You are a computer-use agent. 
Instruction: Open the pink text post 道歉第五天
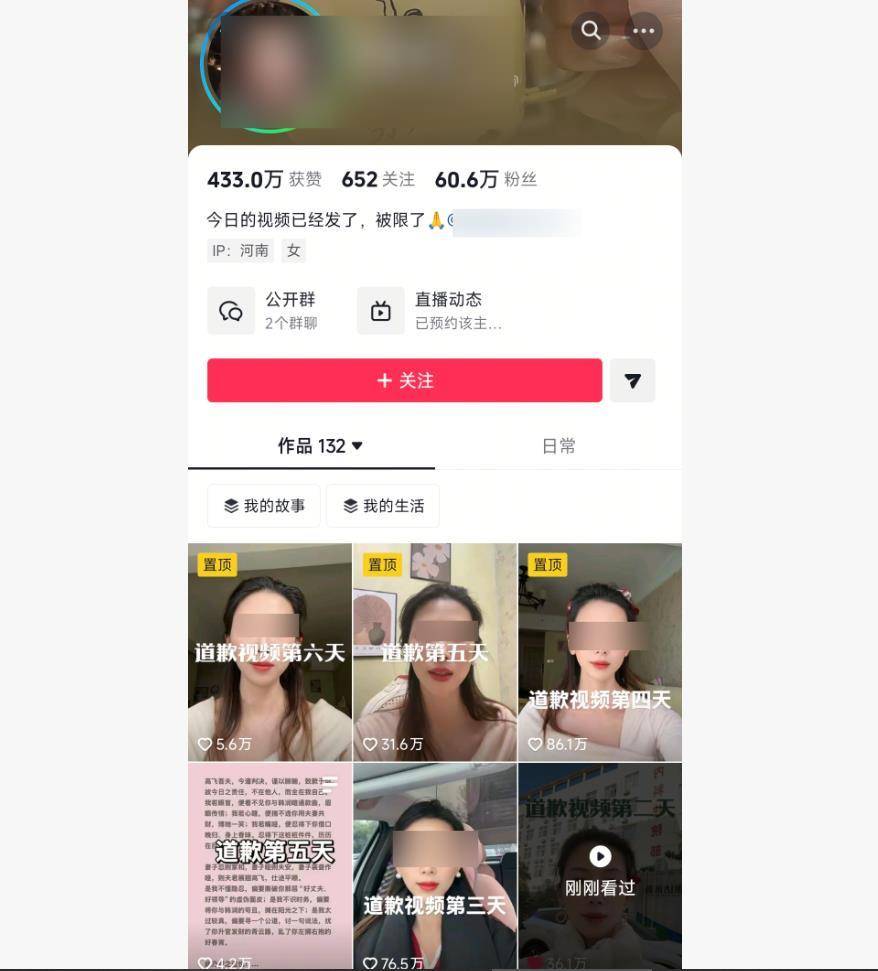click(269, 865)
